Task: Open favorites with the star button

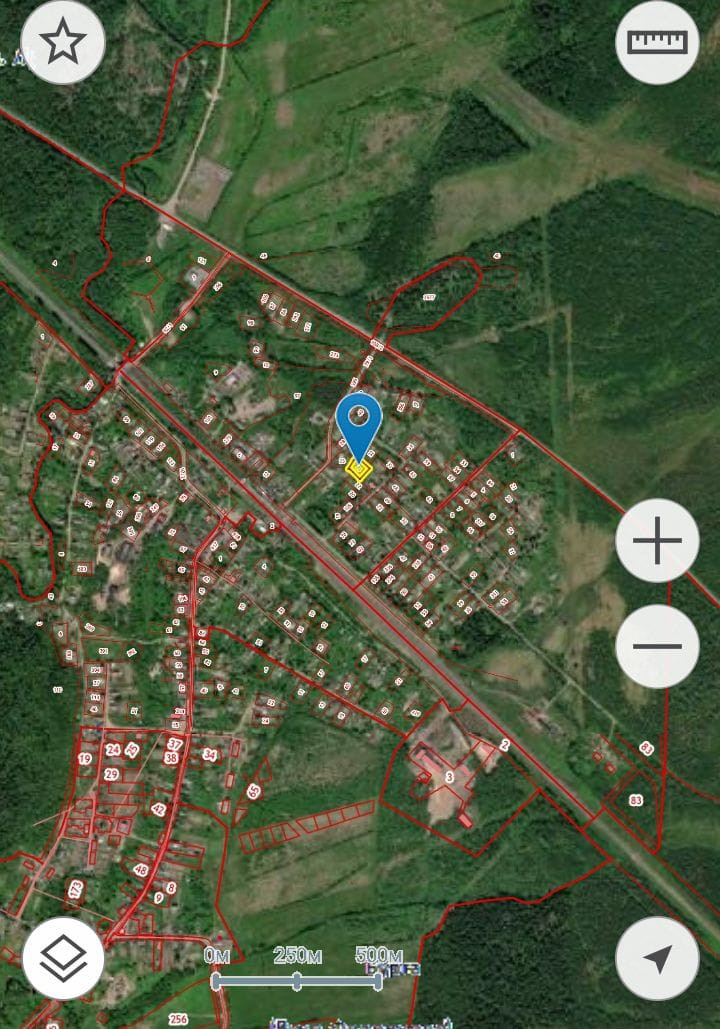Action: [63, 42]
